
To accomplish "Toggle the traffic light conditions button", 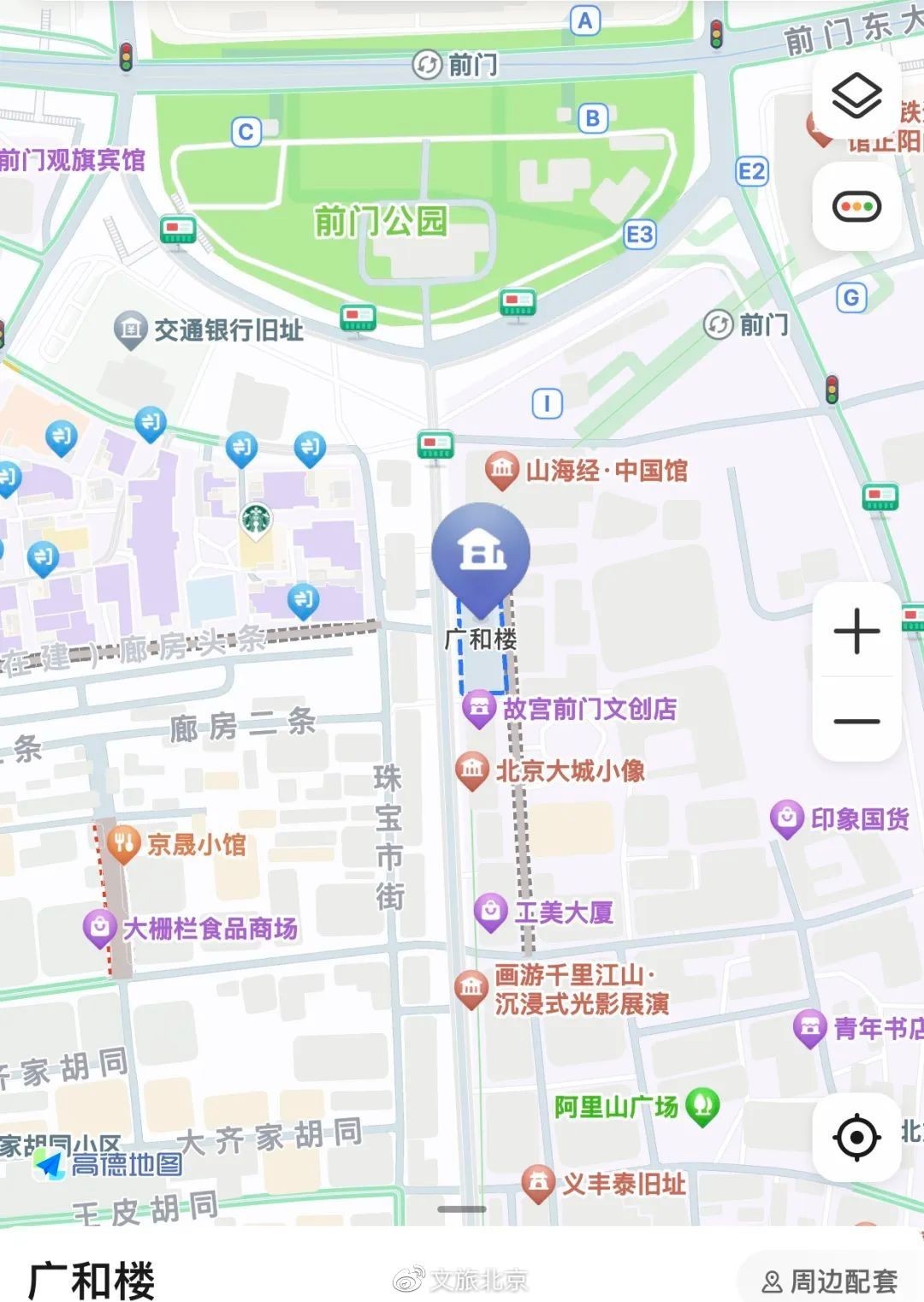I will pos(856,206).
